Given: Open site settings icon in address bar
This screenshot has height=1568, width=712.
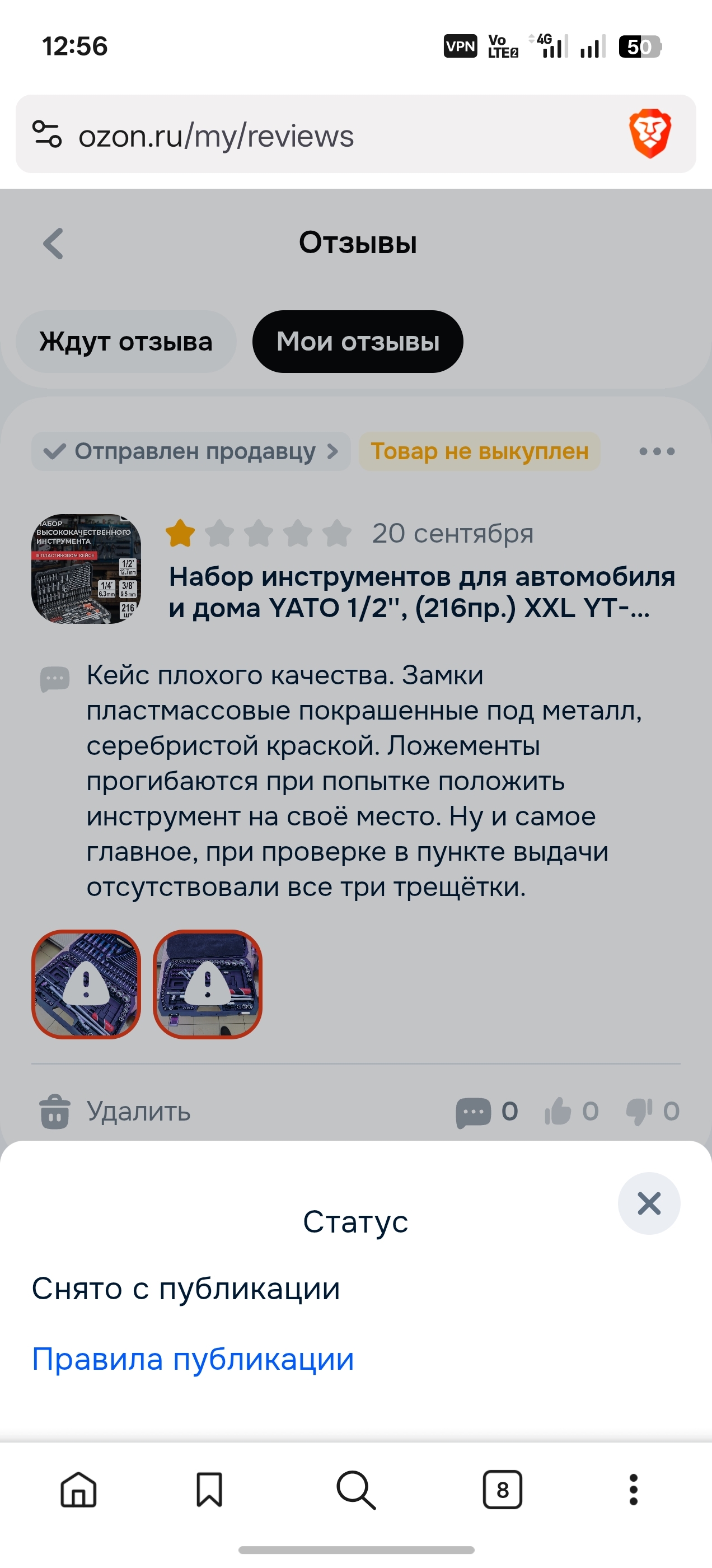Looking at the screenshot, I should pyautogui.click(x=47, y=134).
